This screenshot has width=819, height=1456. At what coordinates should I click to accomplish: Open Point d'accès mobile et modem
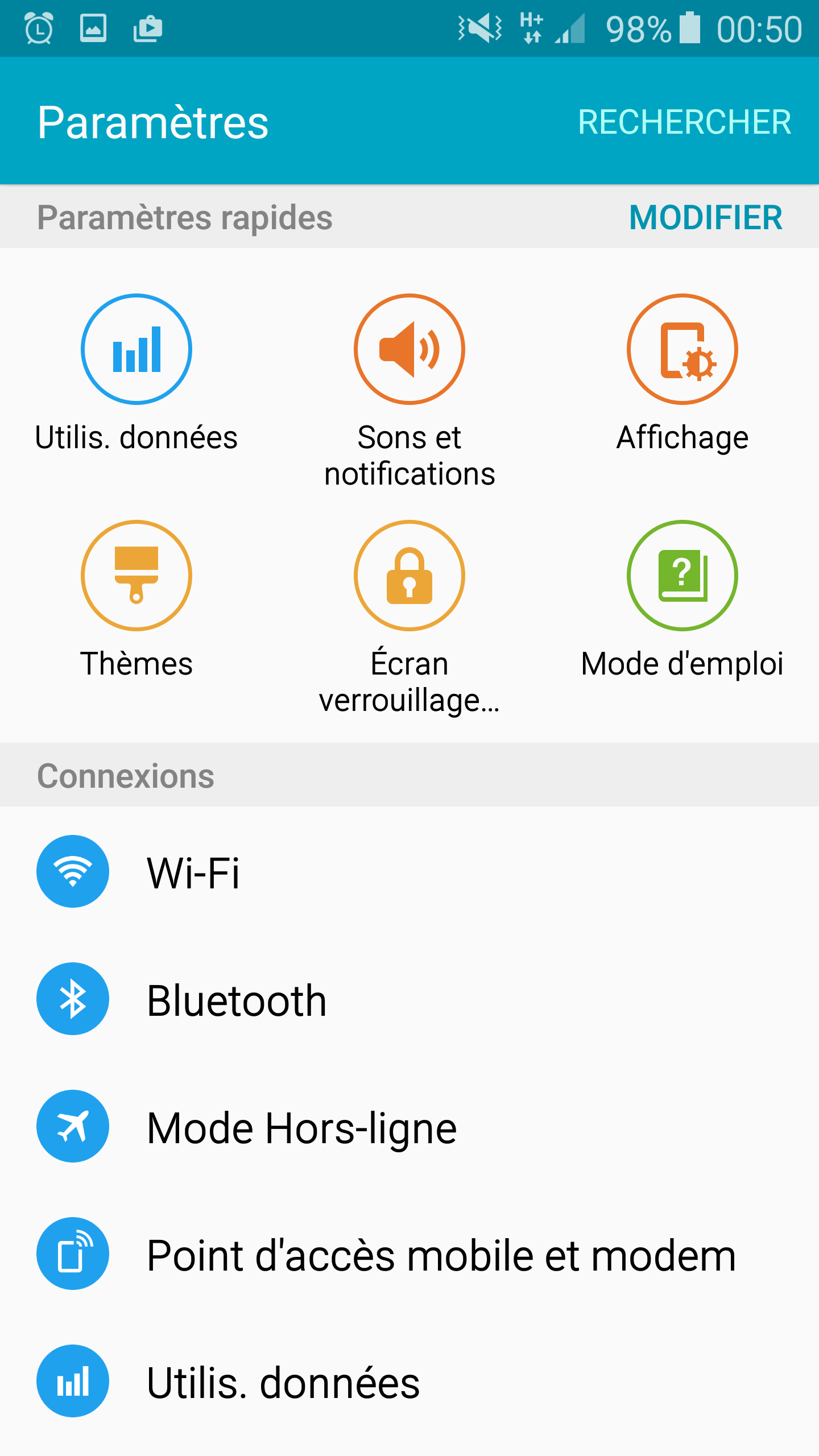point(409,1254)
